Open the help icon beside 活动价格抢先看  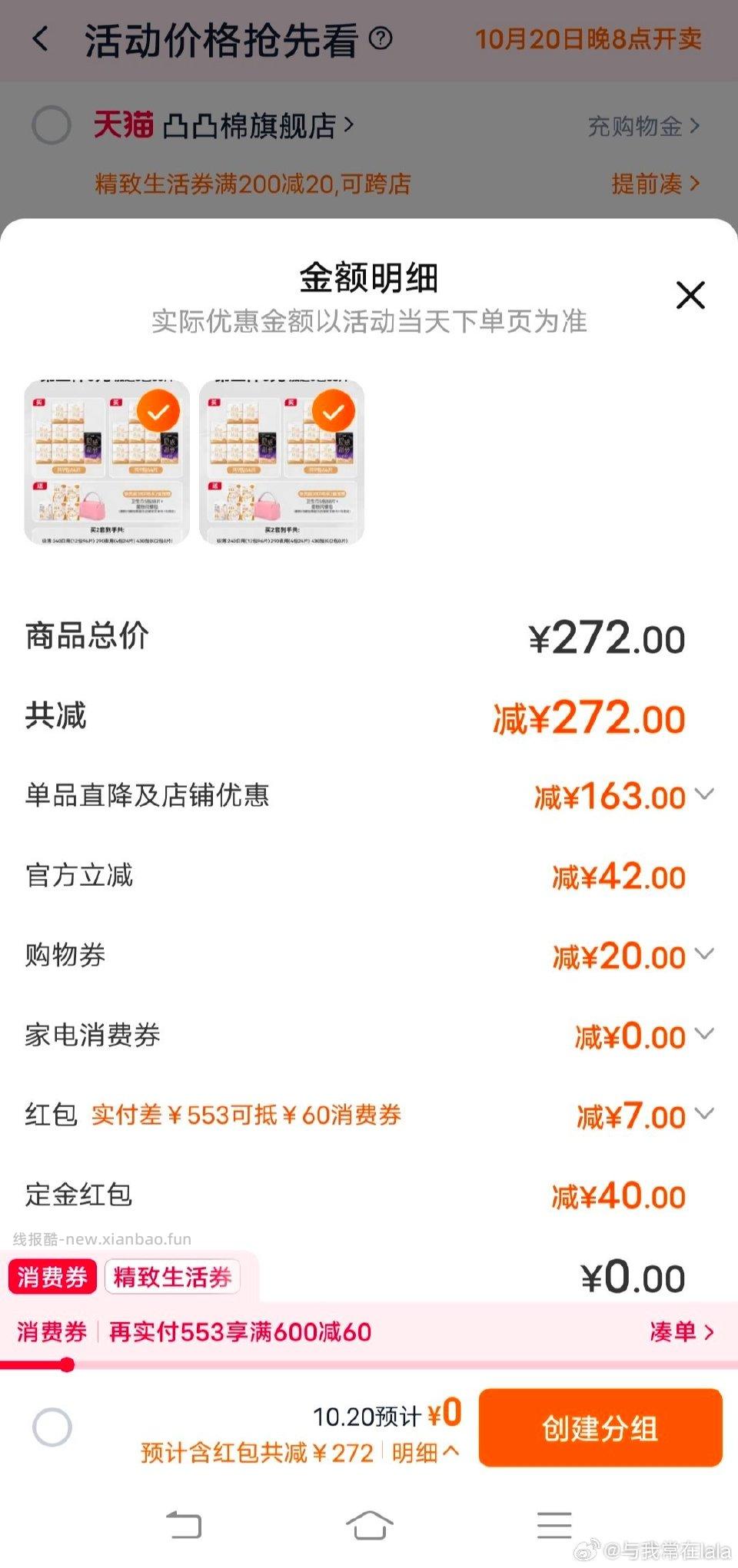pos(381,38)
